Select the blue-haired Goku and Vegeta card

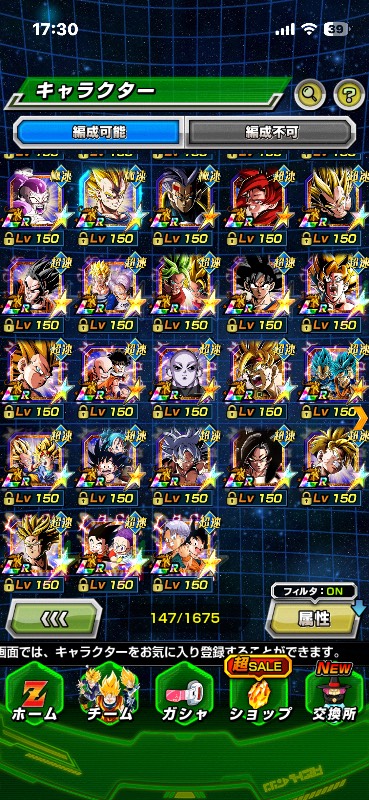click(334, 379)
